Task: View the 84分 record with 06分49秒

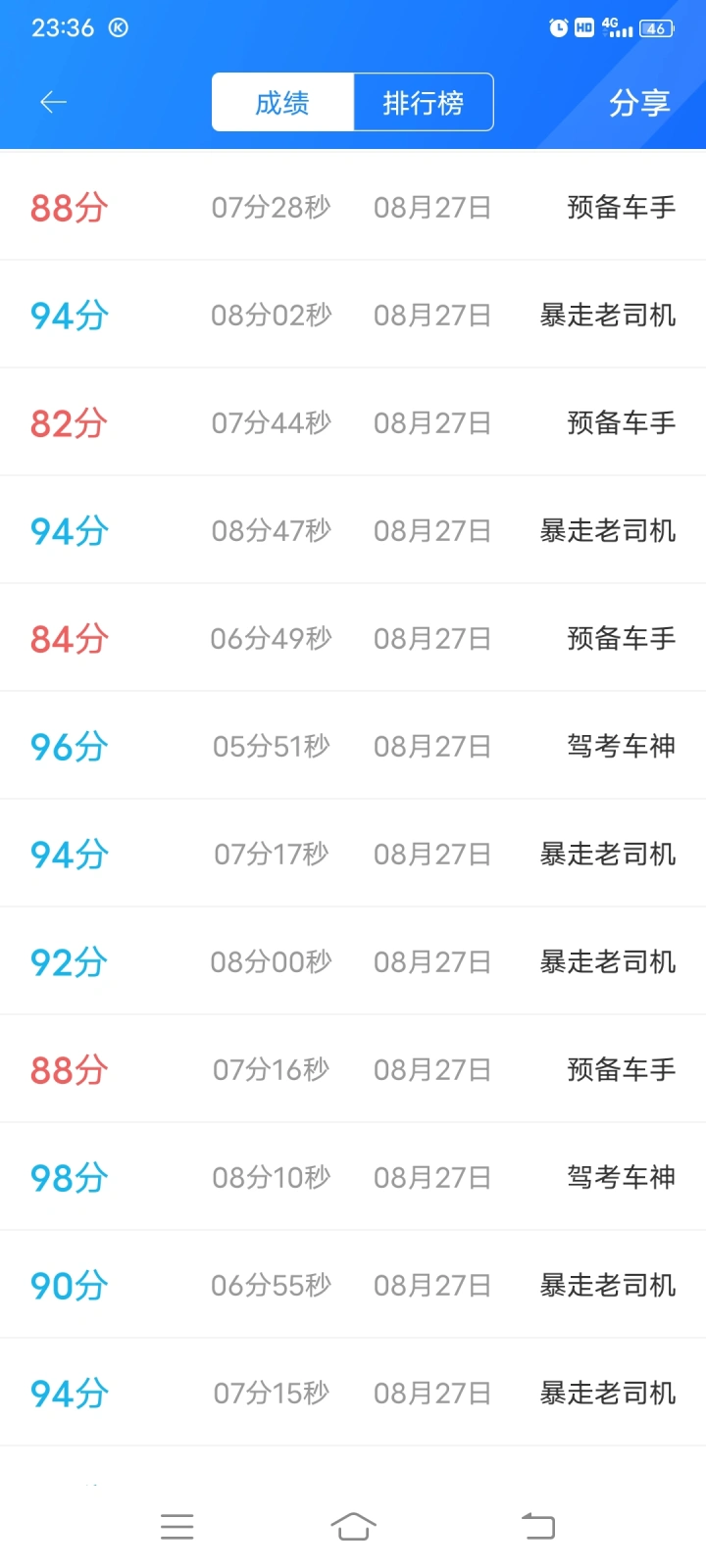Action: click(353, 638)
